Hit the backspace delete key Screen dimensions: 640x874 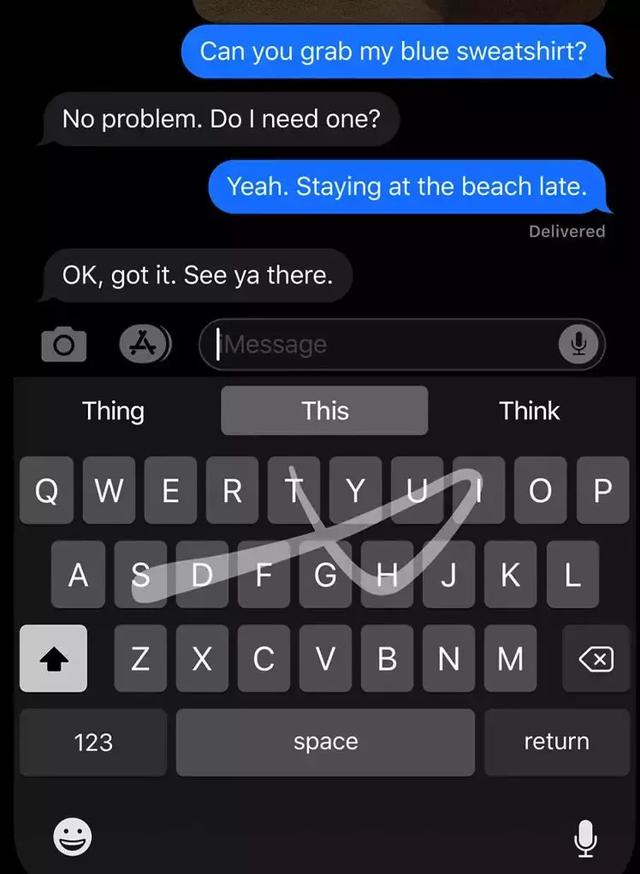tap(596, 659)
